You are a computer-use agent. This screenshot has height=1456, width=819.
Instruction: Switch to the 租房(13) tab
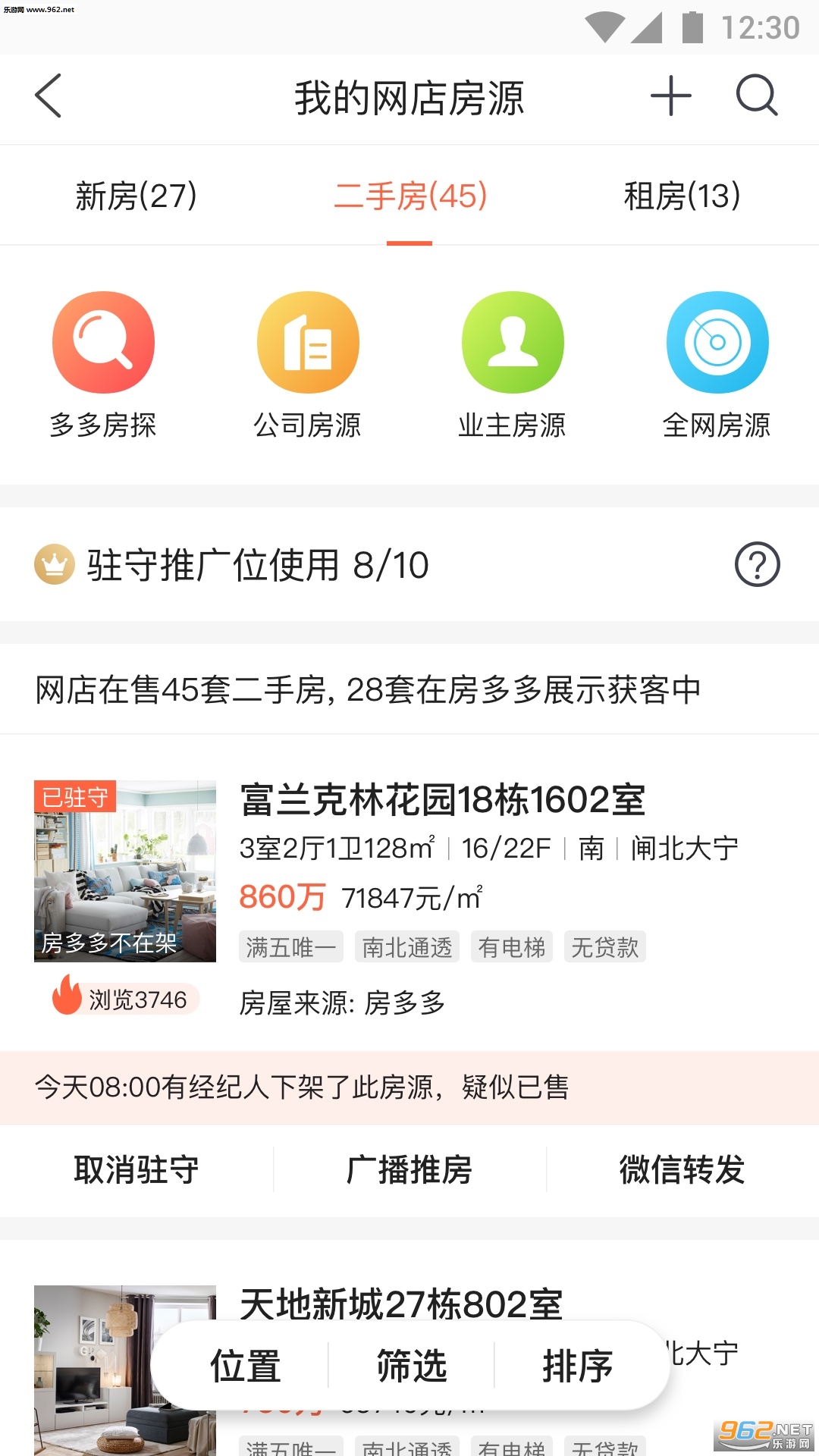[x=682, y=196]
